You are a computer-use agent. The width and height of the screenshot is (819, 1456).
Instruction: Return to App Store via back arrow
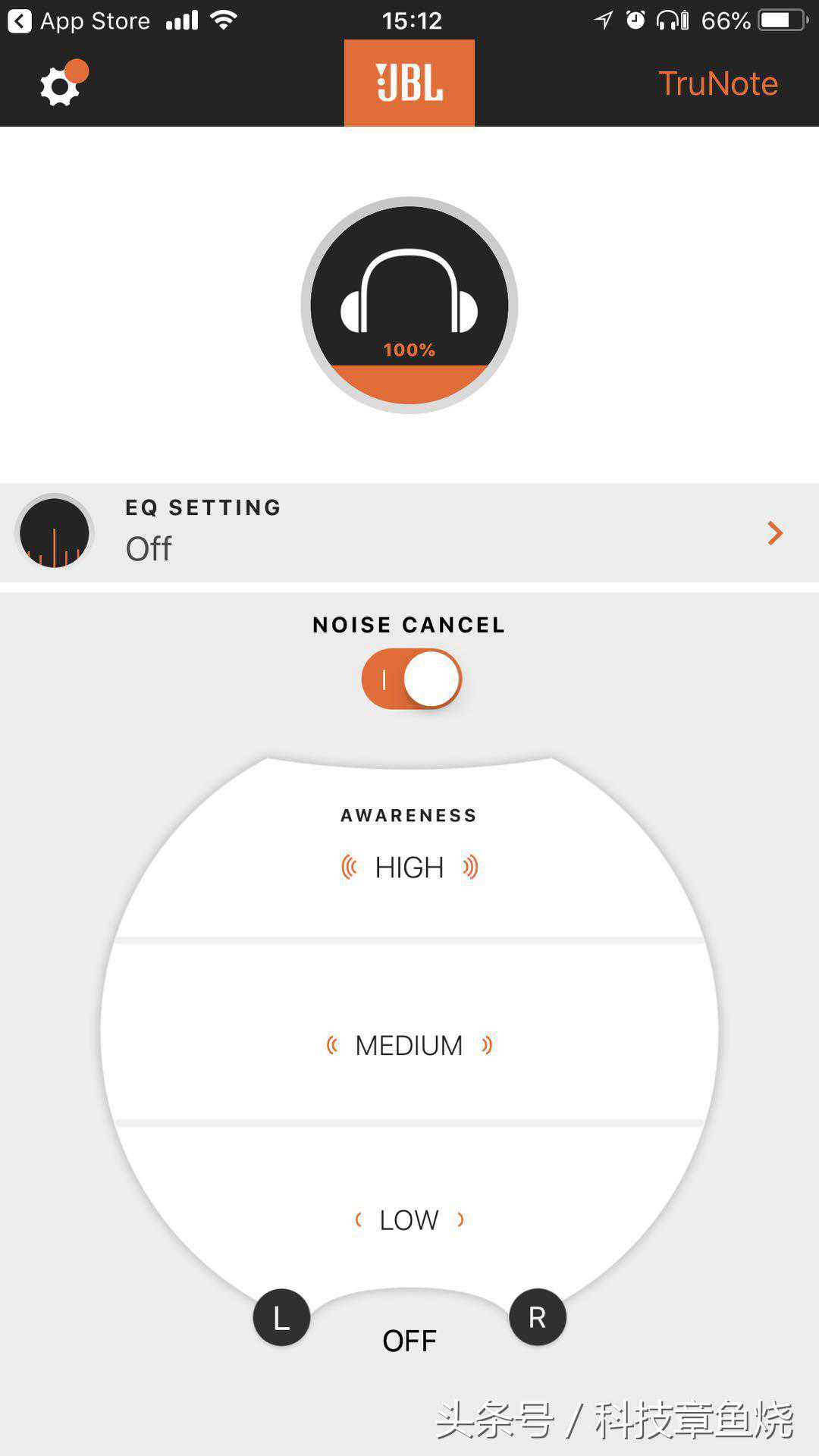click(20, 20)
